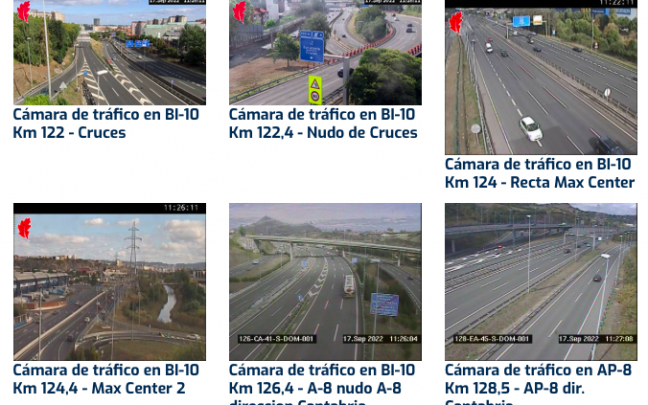Open the 'Cámara de tráfico en AP-8' link
Screen dimensions: 648x405
538,370
